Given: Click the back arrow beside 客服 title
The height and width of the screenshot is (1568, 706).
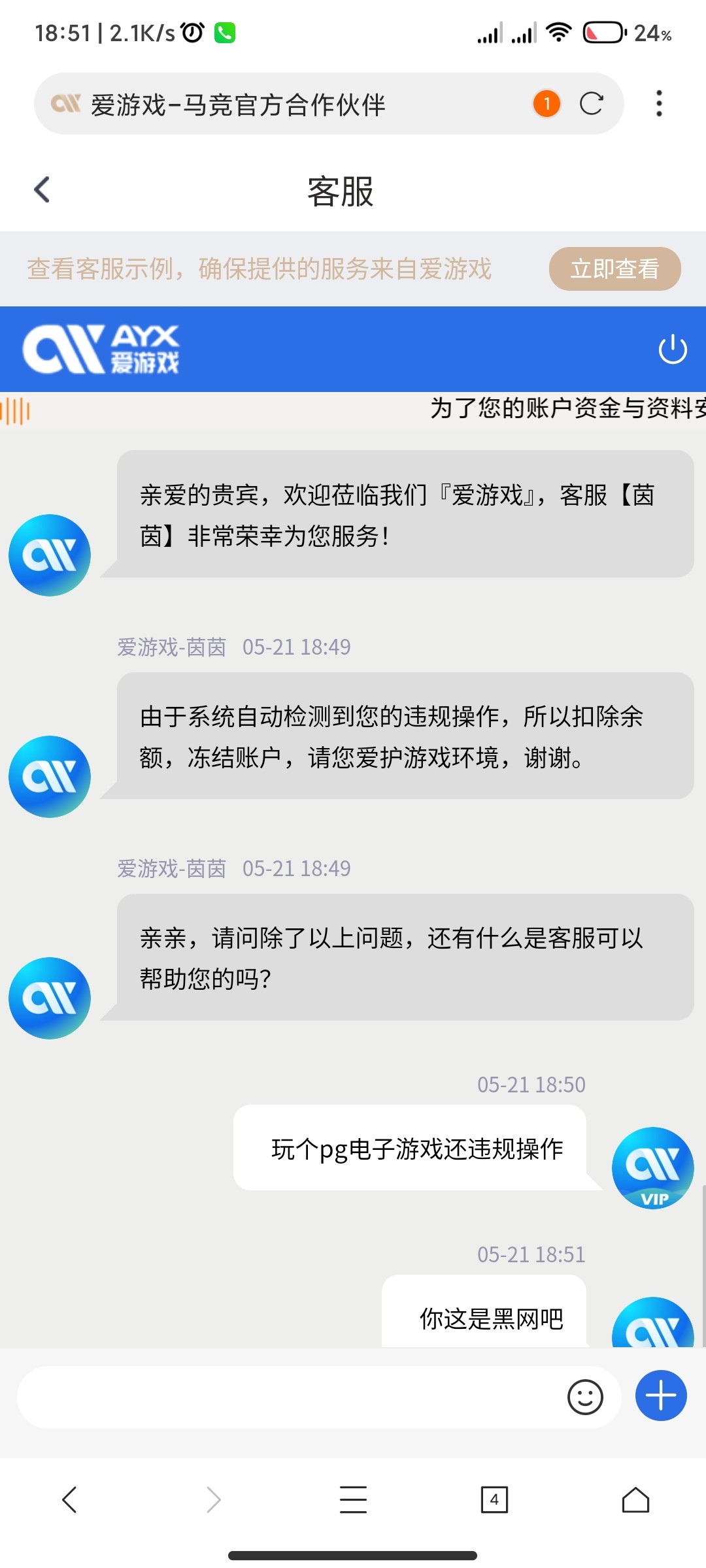Looking at the screenshot, I should (x=42, y=190).
